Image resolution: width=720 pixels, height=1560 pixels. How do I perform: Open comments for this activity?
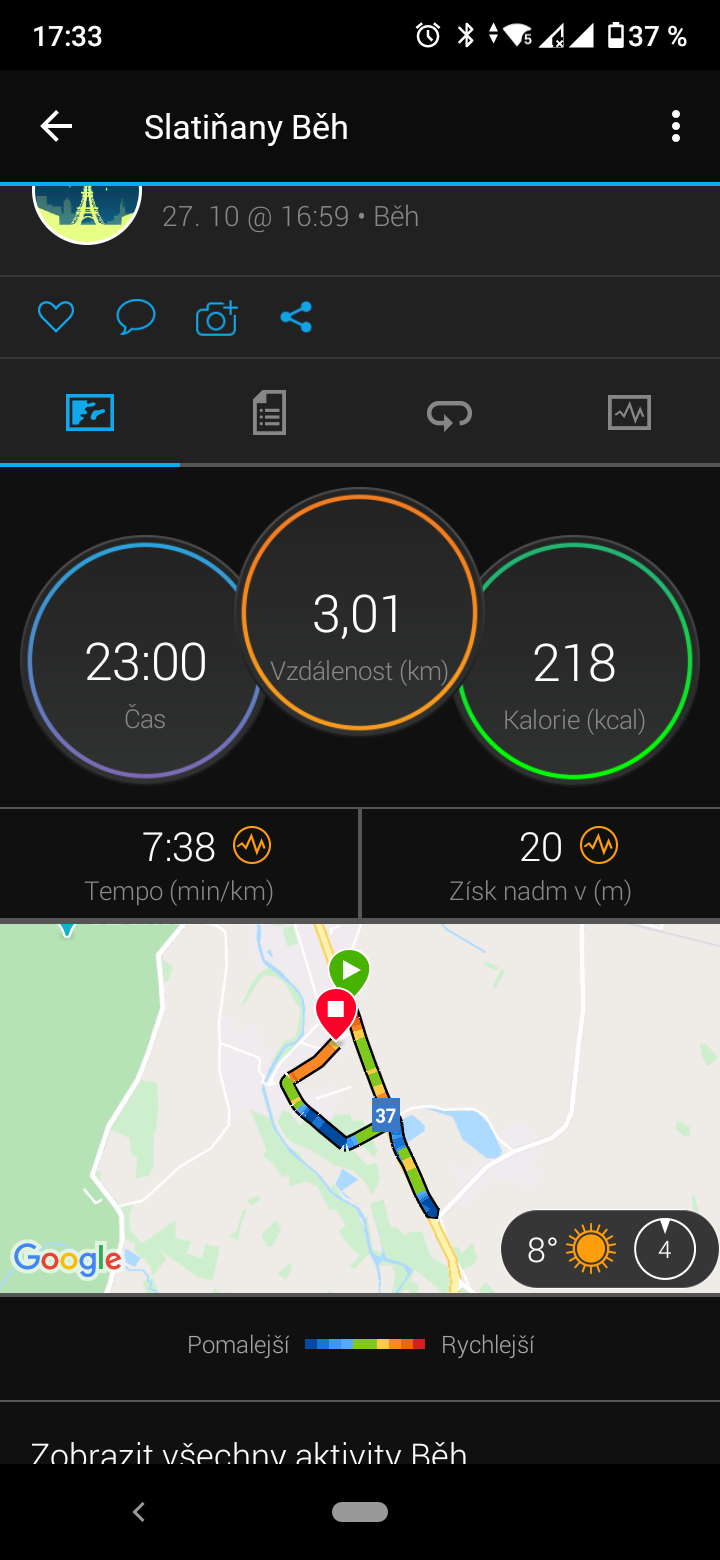tap(136, 318)
